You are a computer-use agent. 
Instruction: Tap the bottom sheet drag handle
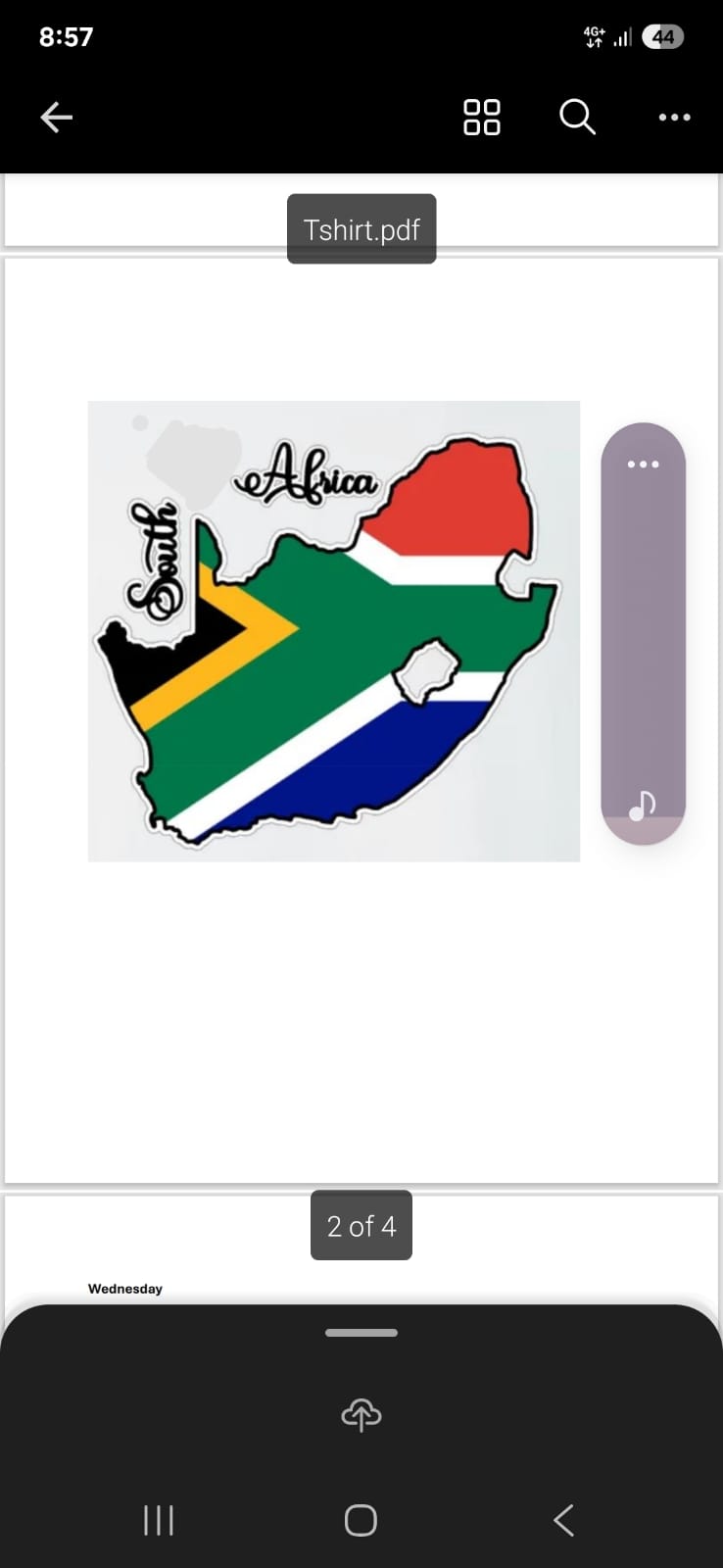coord(361,1333)
